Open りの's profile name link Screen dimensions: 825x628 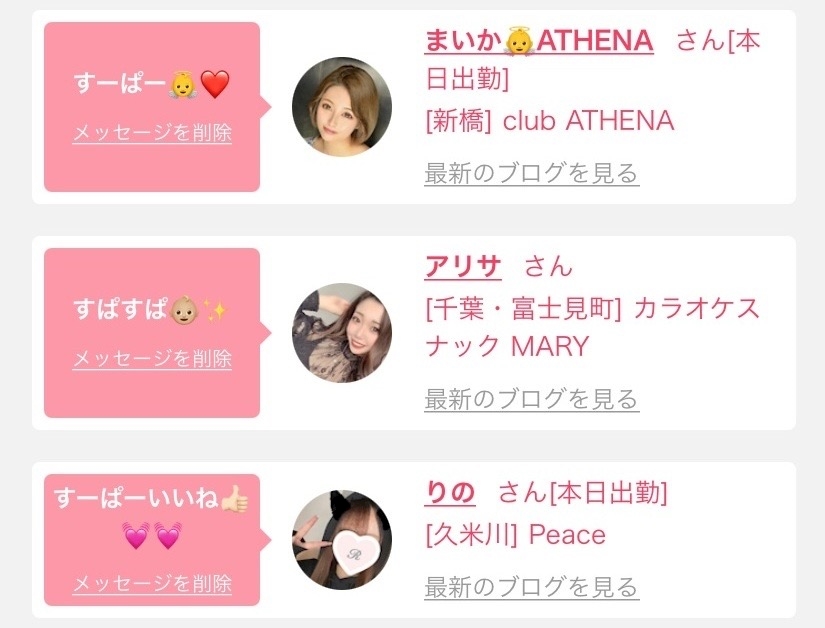click(450, 492)
